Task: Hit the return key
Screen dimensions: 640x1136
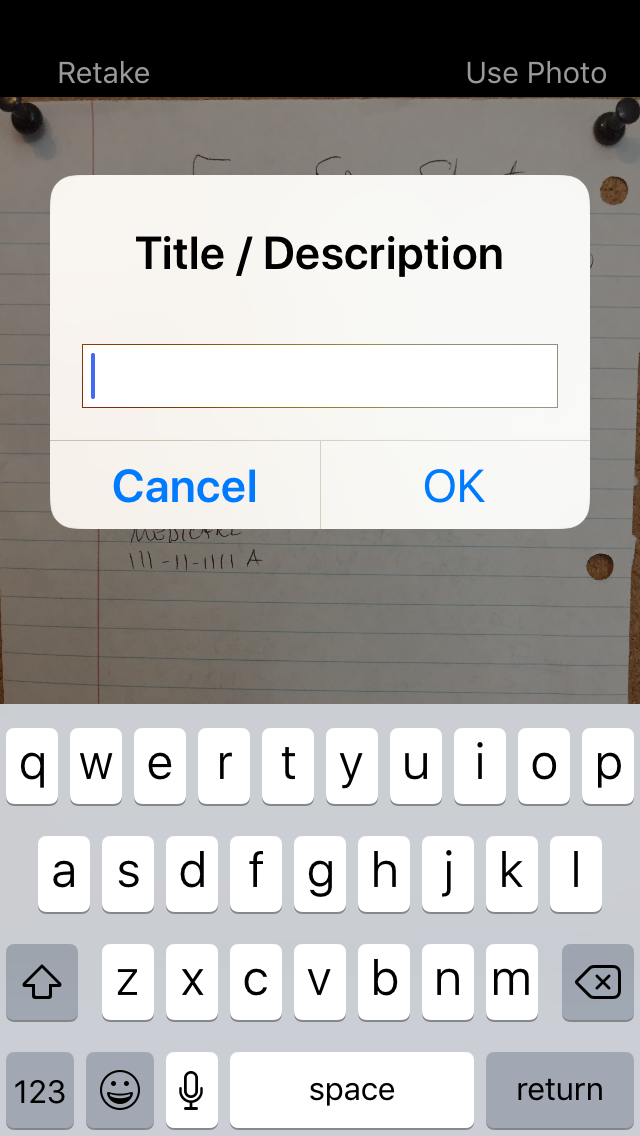Action: point(560,1090)
